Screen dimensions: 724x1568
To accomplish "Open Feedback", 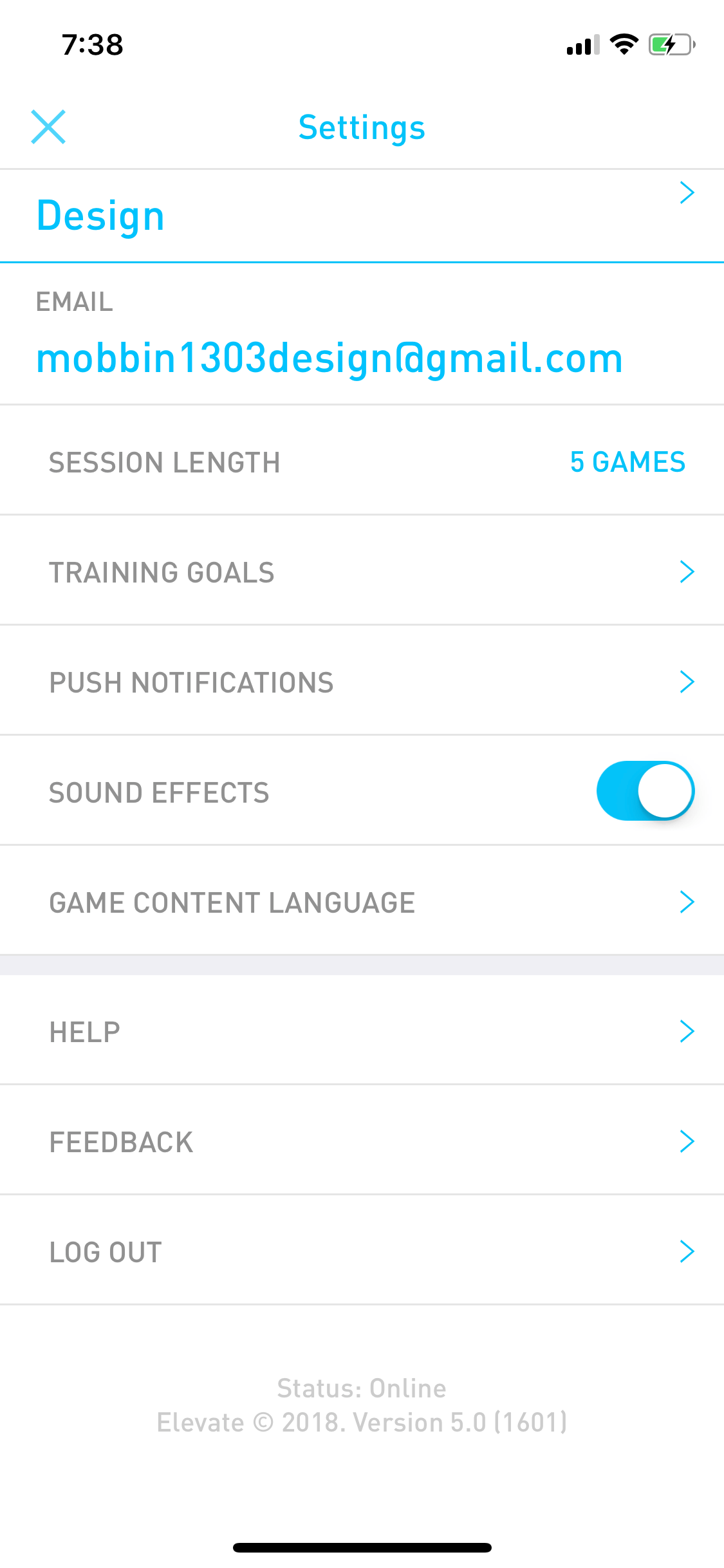I will coord(362,1141).
